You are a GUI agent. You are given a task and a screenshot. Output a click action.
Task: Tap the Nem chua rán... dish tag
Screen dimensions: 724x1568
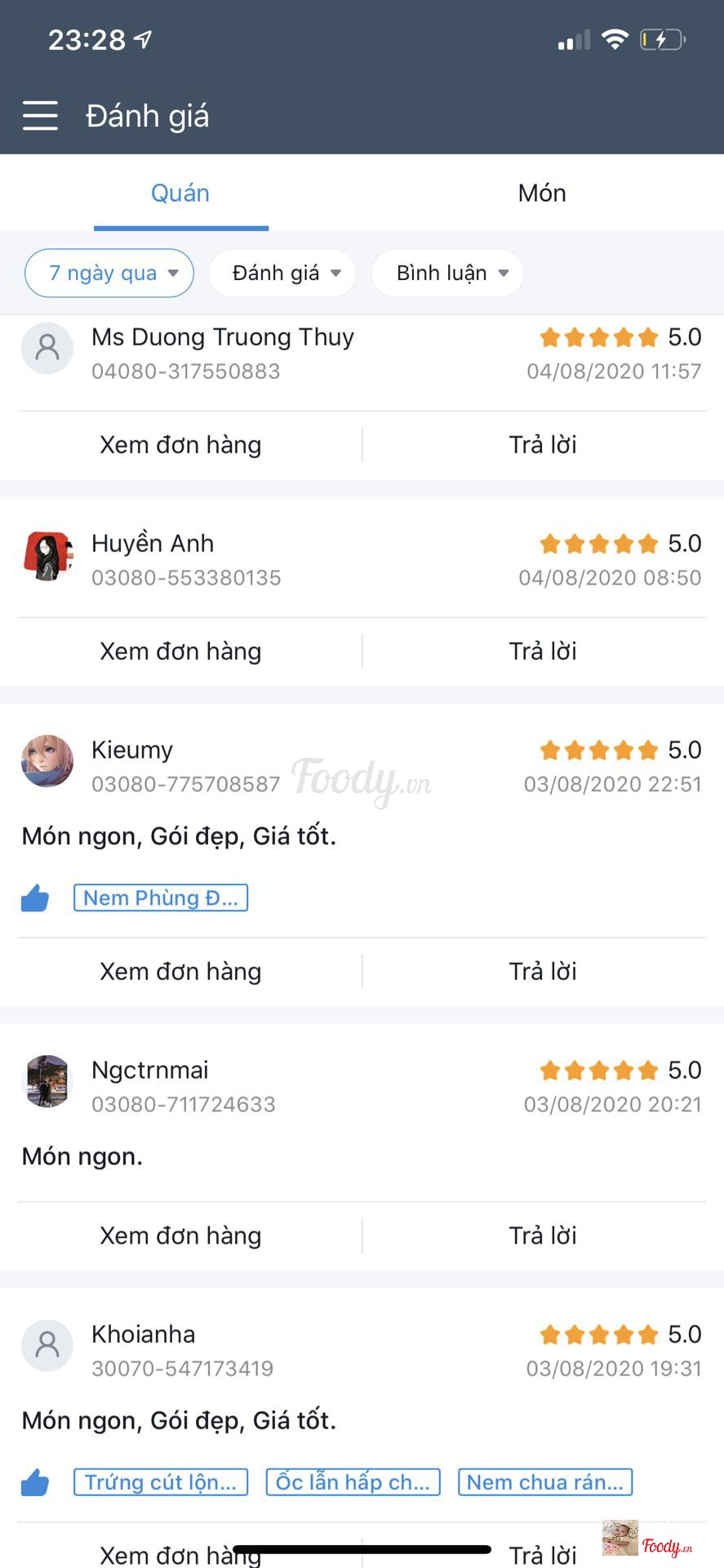545,1482
